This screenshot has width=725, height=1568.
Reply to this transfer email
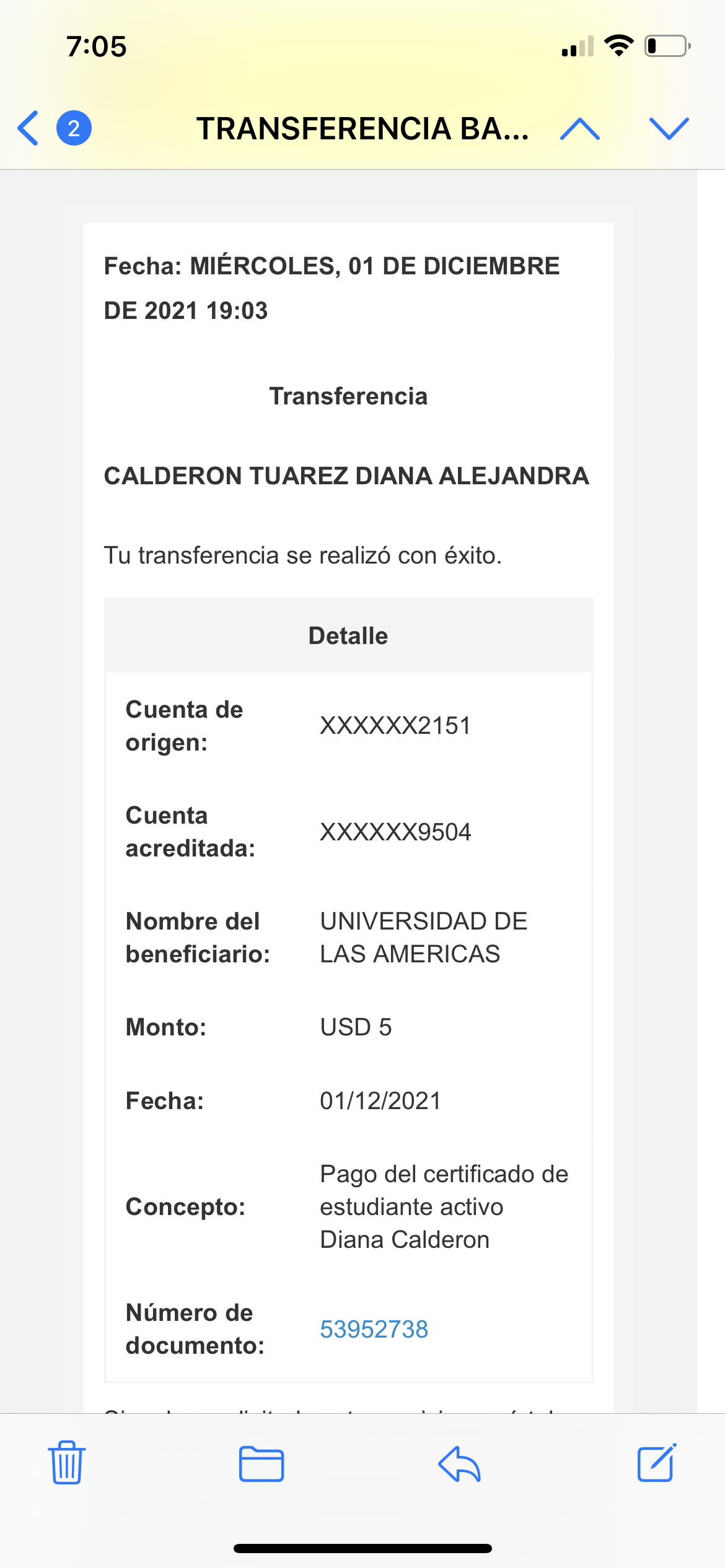click(459, 1464)
